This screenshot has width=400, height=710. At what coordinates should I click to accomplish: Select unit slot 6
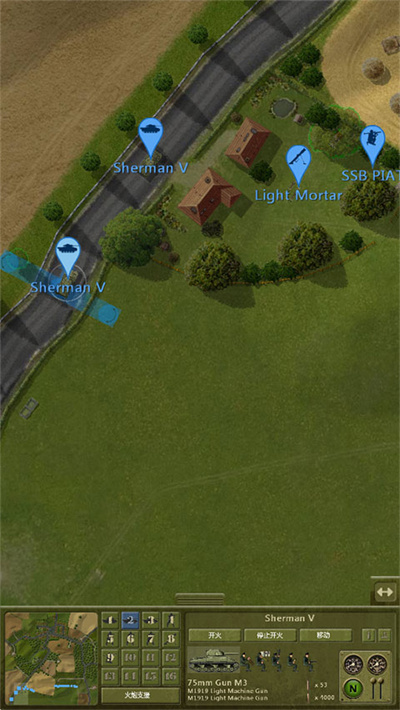[x=130, y=638]
